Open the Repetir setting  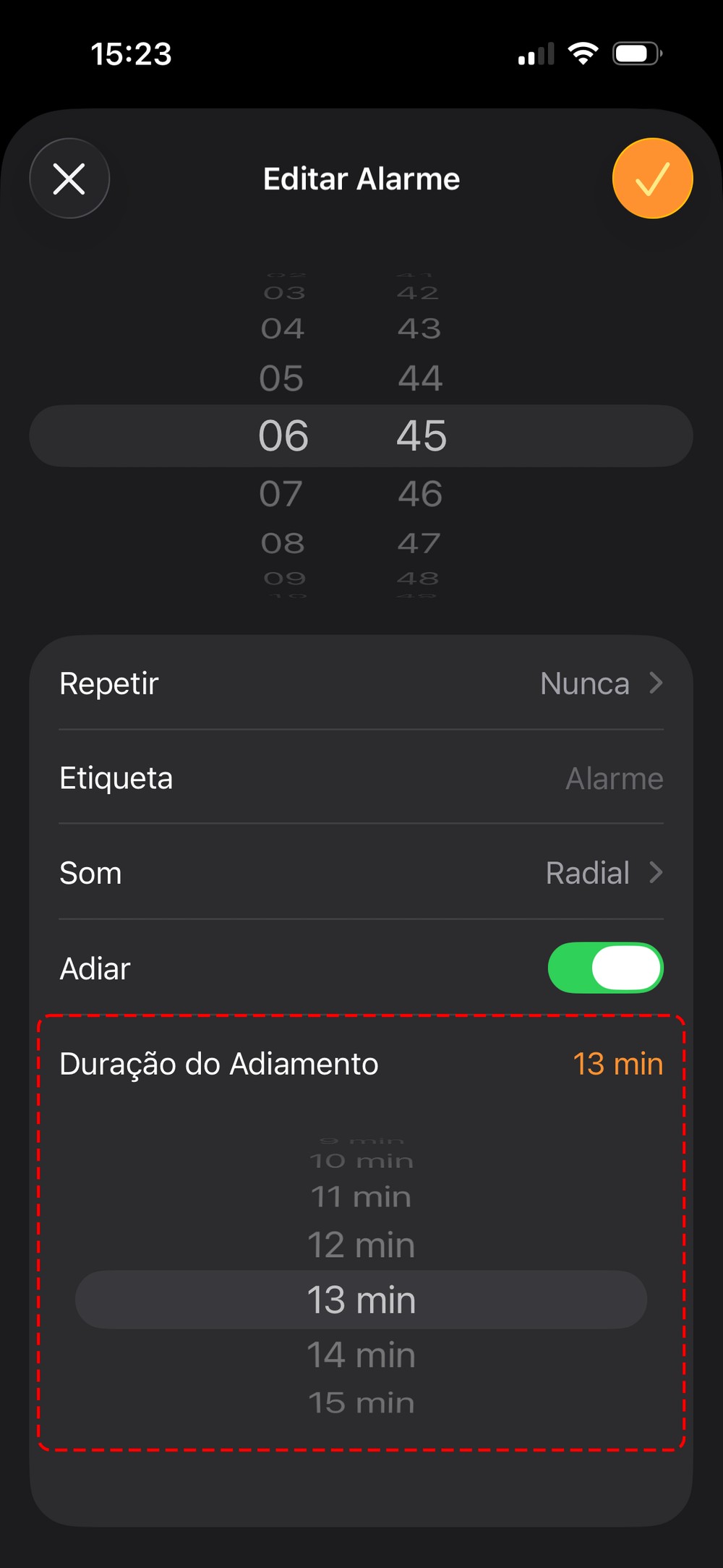pyautogui.click(x=361, y=683)
